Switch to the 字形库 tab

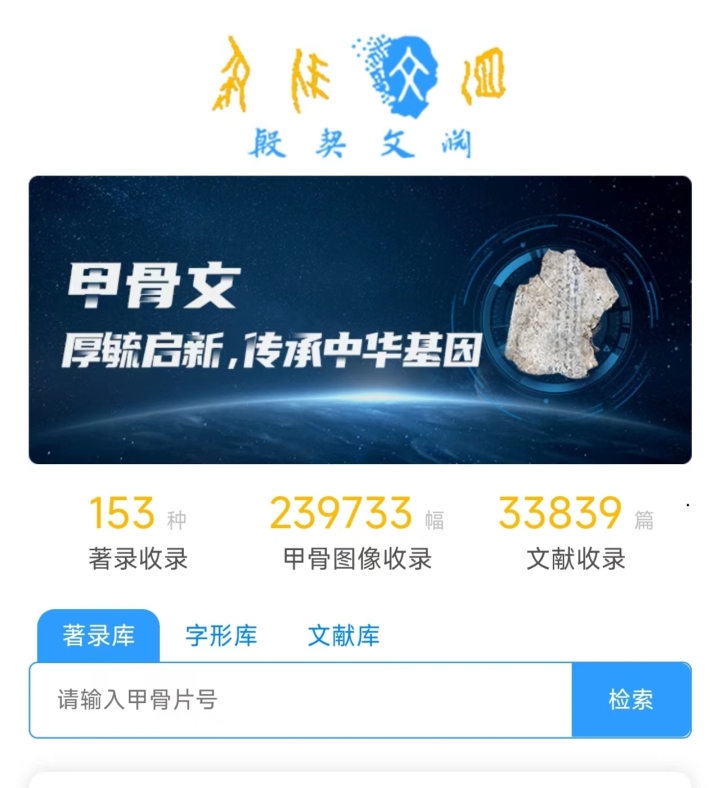pyautogui.click(x=221, y=636)
